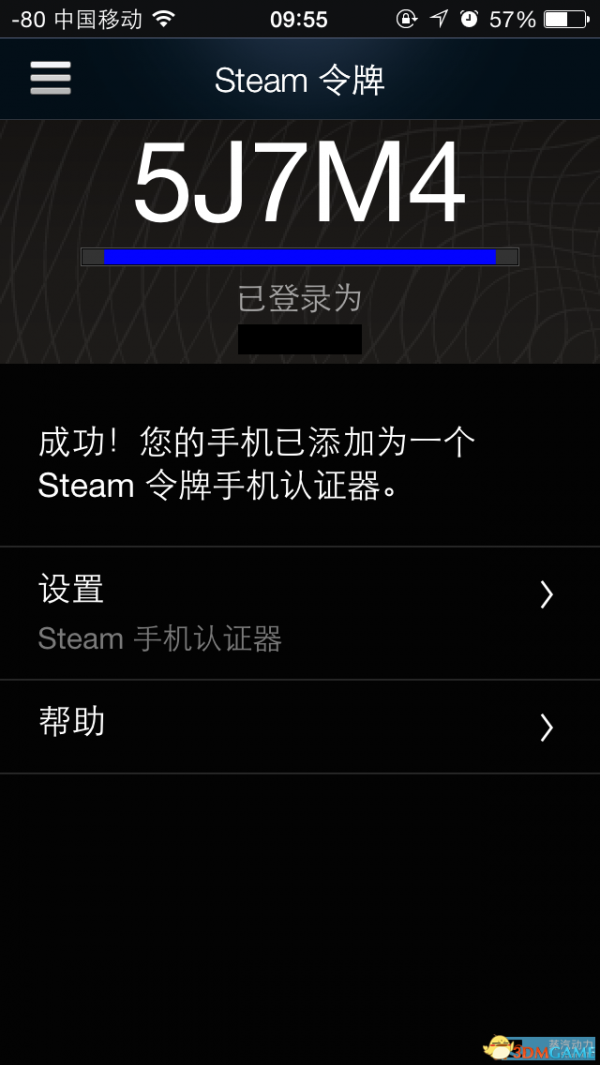Open the hamburger drawer menu
The height and width of the screenshot is (1065, 600).
point(50,78)
